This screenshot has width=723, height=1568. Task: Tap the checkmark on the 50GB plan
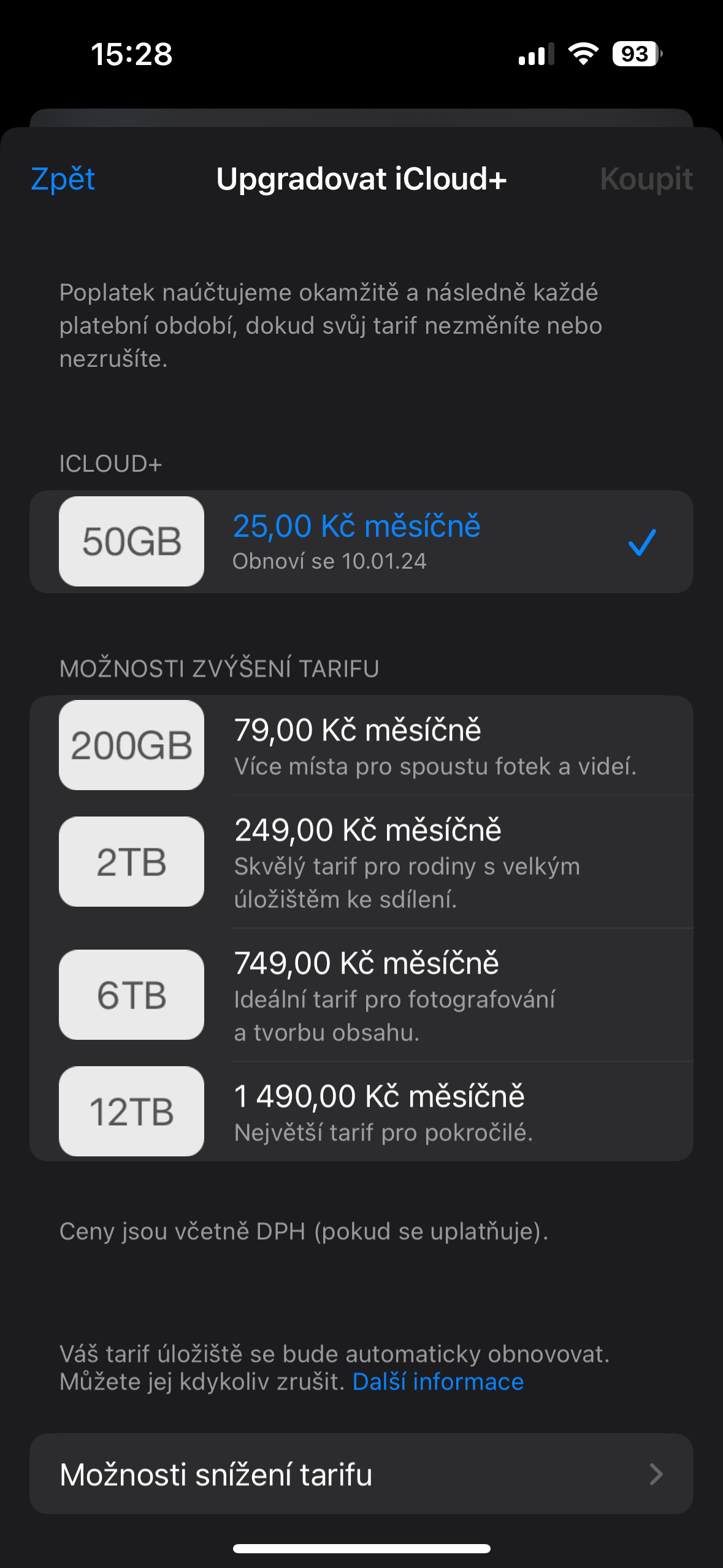(642, 540)
